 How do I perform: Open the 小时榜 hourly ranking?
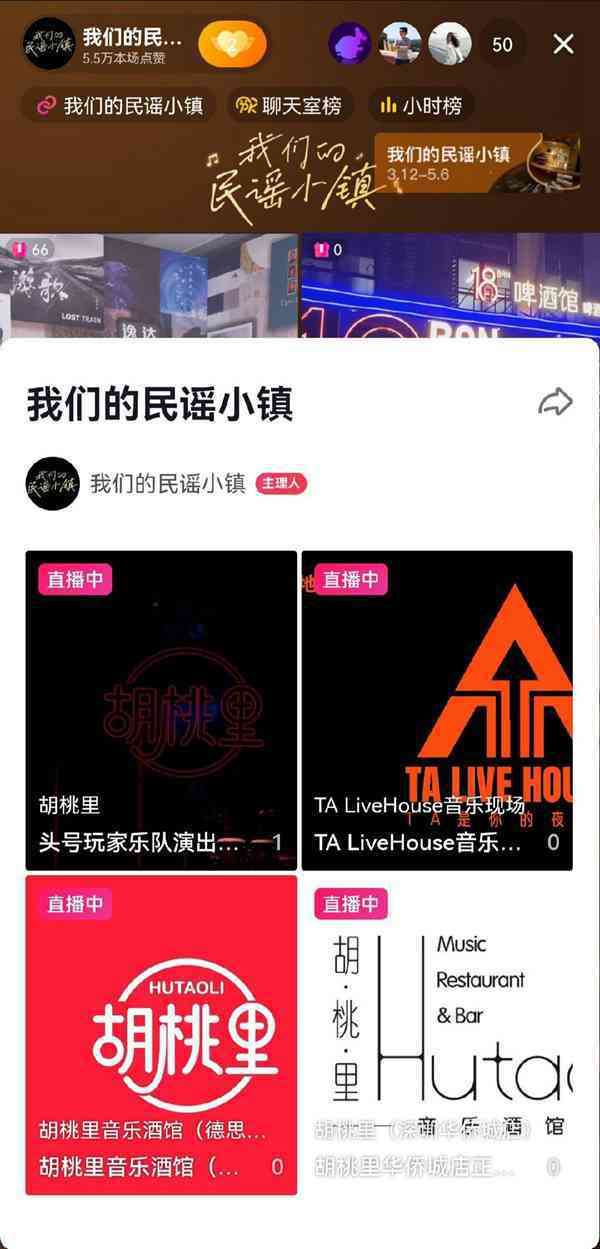click(x=420, y=105)
